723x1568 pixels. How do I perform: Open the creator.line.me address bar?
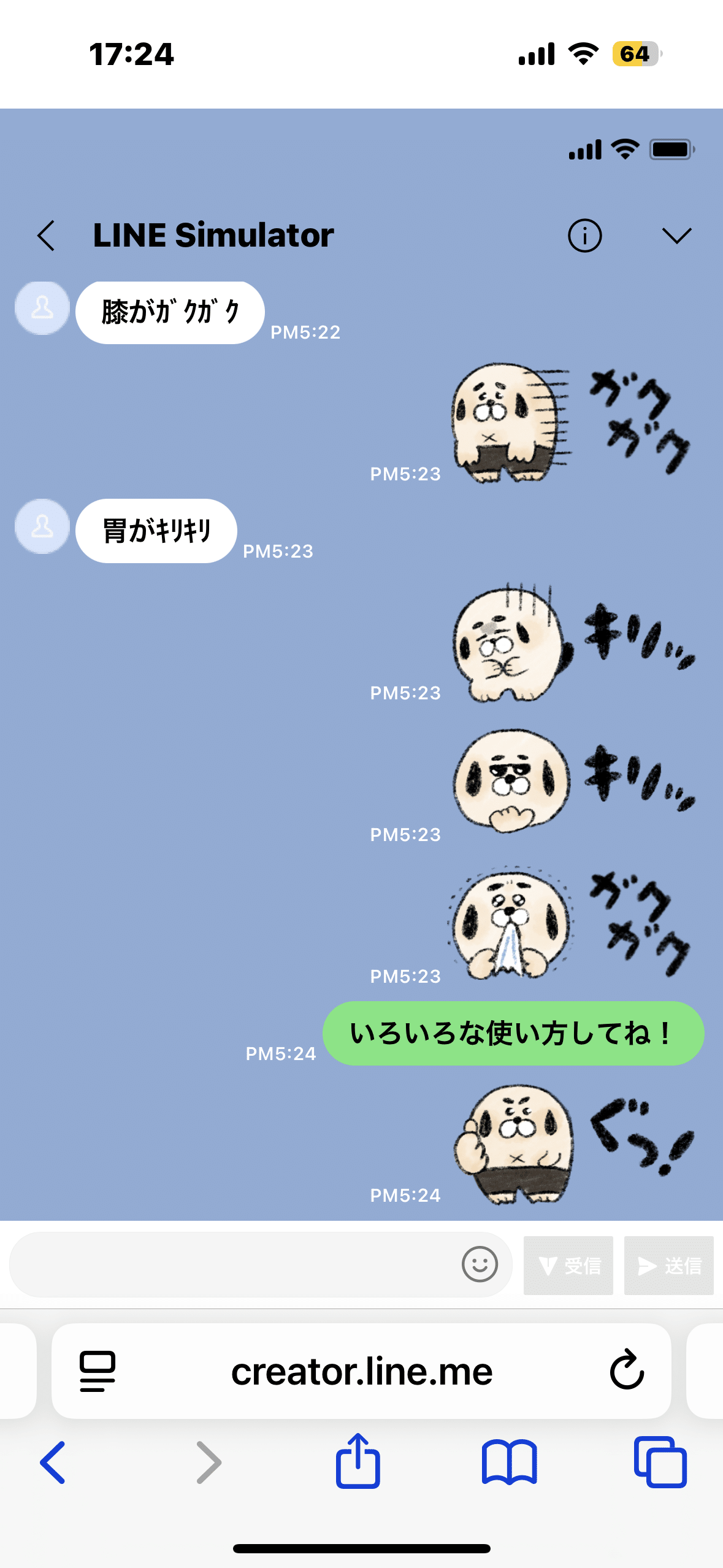pyautogui.click(x=362, y=1372)
